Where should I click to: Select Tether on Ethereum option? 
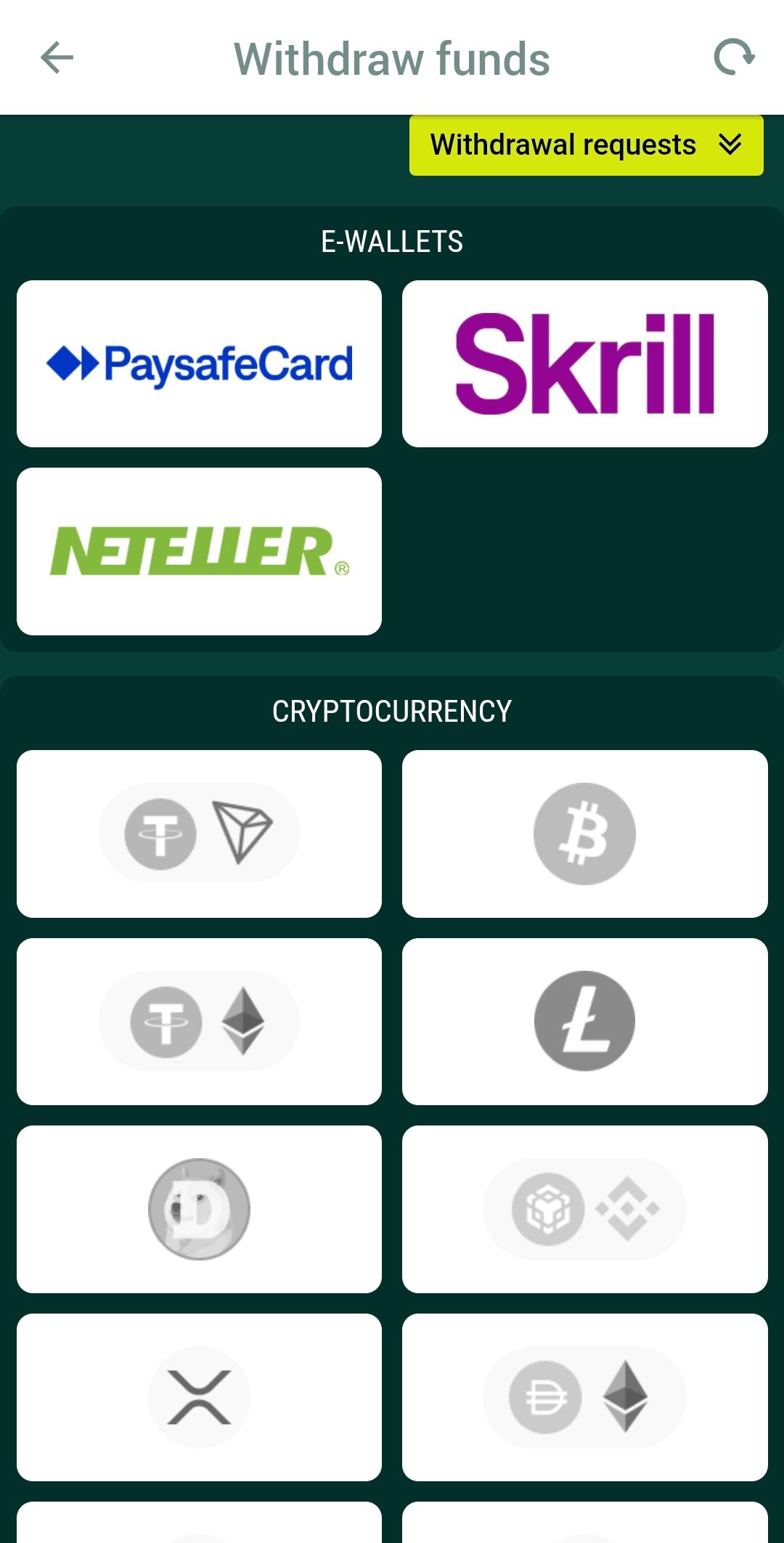[x=199, y=1022]
